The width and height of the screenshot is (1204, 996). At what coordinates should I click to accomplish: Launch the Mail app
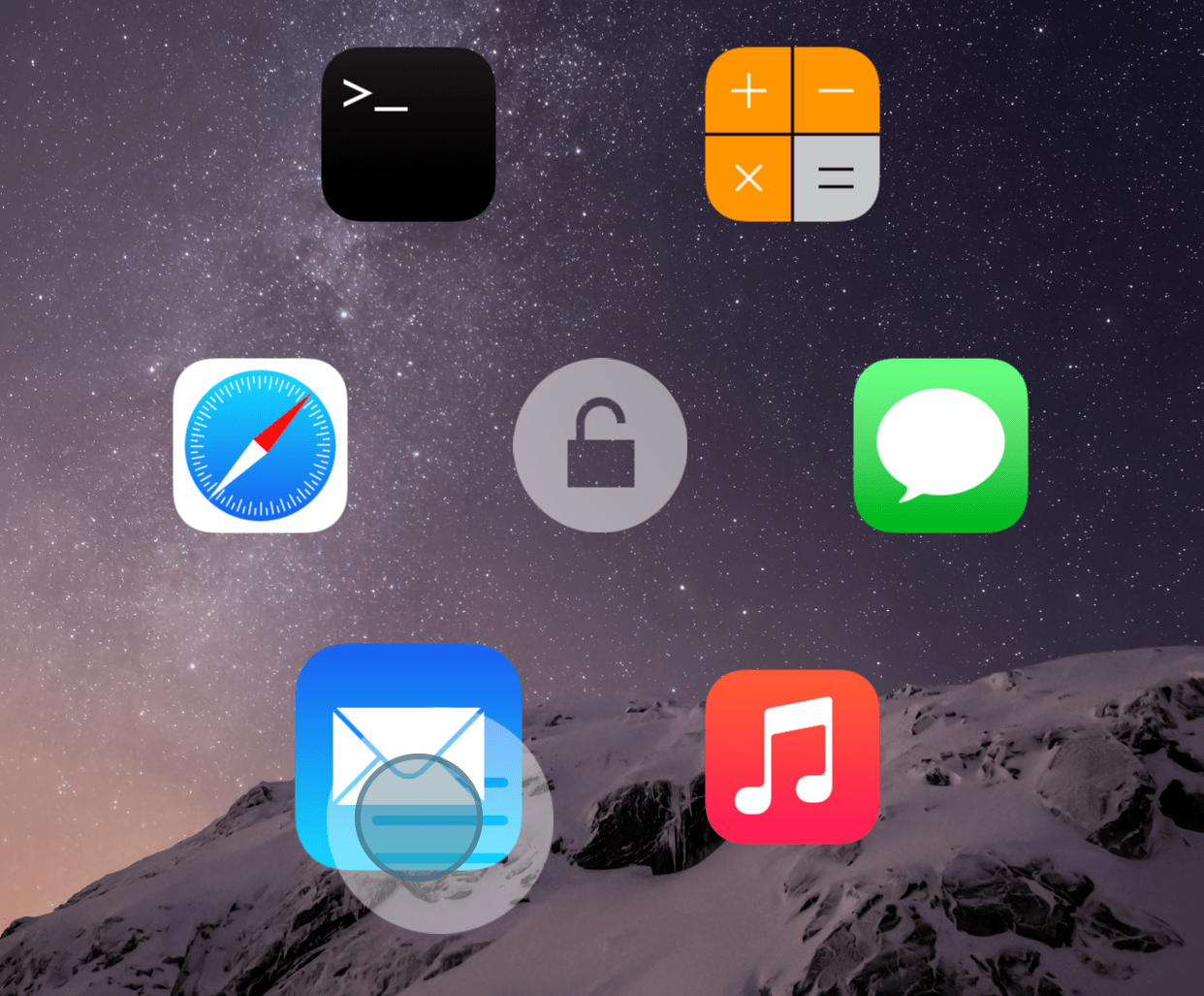pyautogui.click(x=408, y=718)
